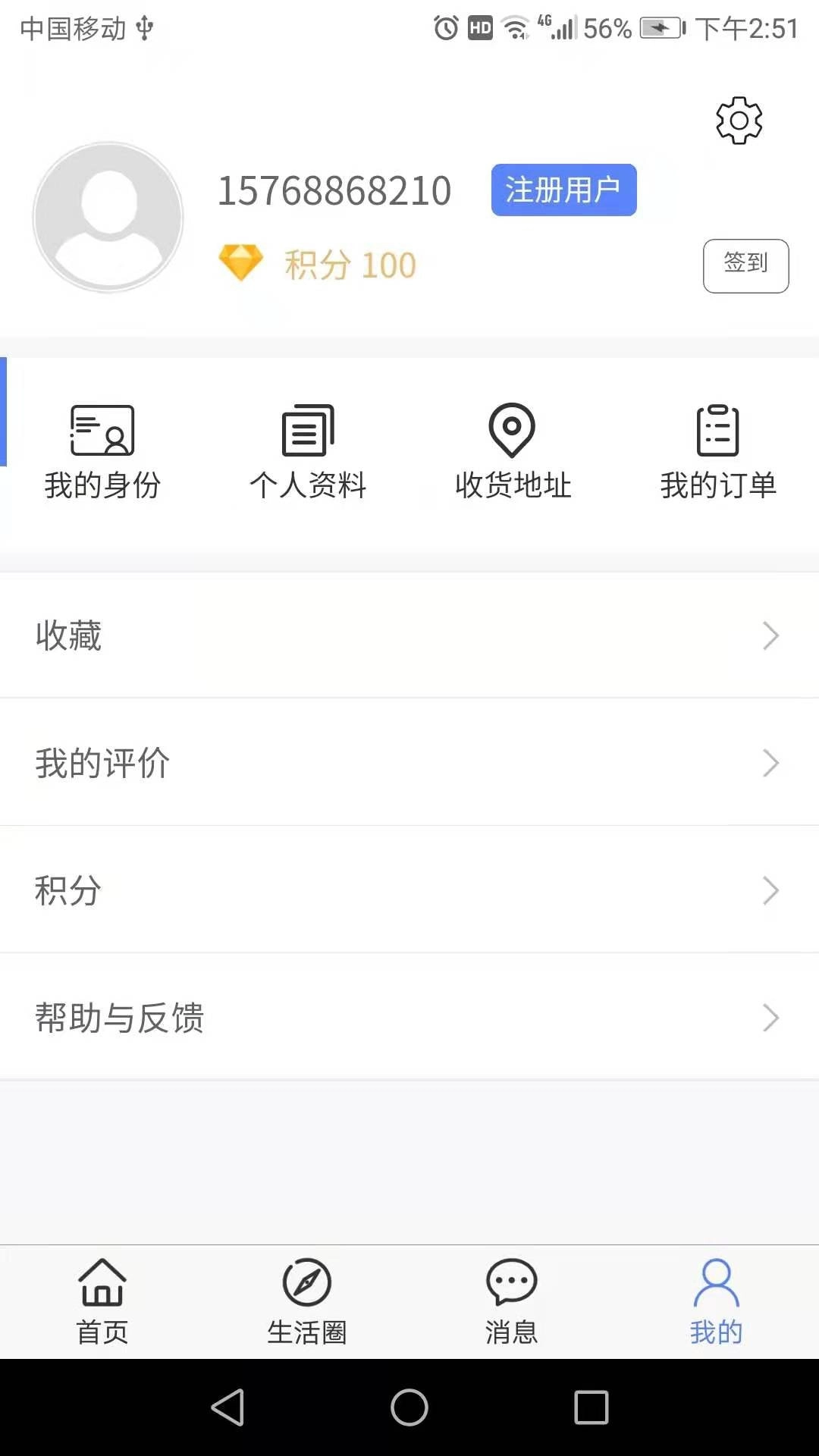Expand the 我的评价 row chevron
The width and height of the screenshot is (819, 1456).
(x=770, y=763)
